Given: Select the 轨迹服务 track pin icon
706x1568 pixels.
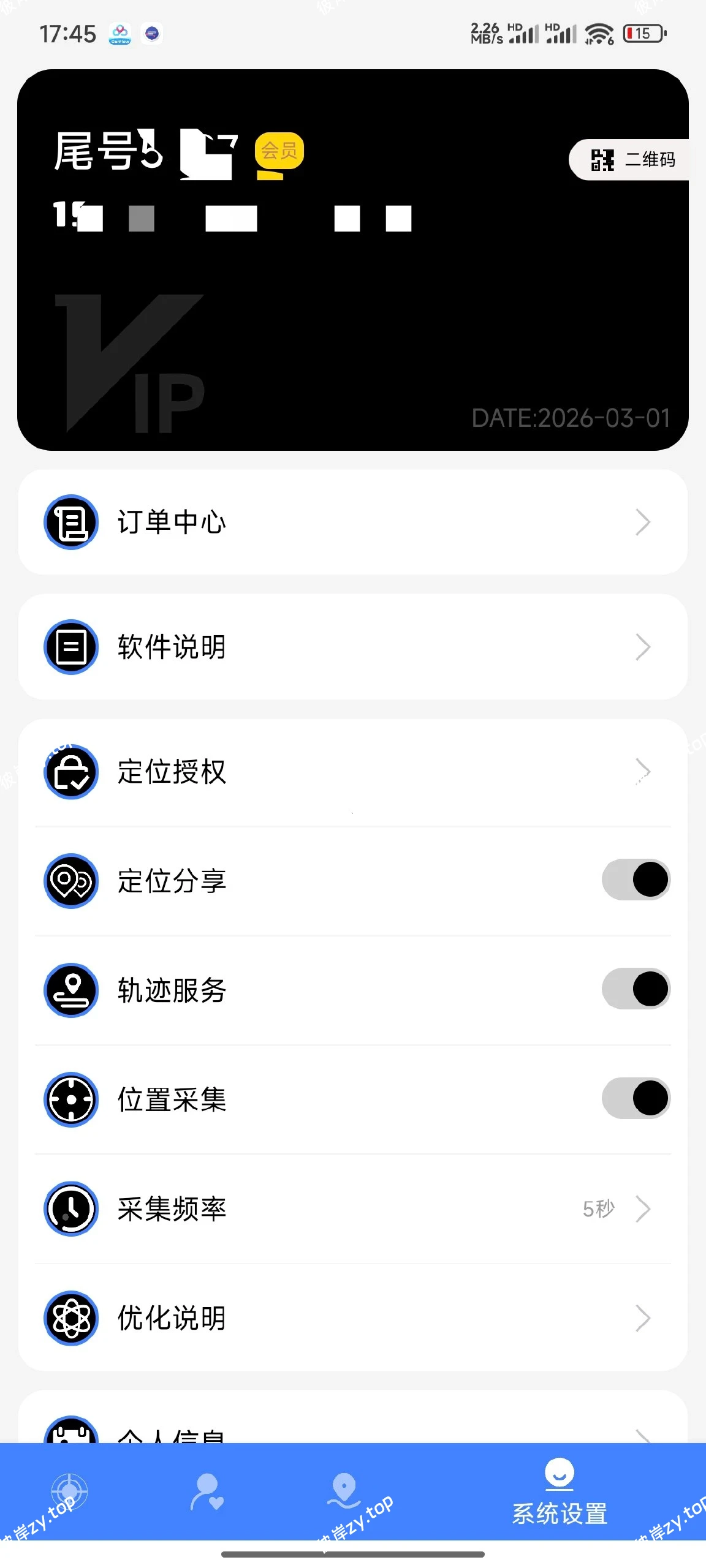Looking at the screenshot, I should [70, 990].
